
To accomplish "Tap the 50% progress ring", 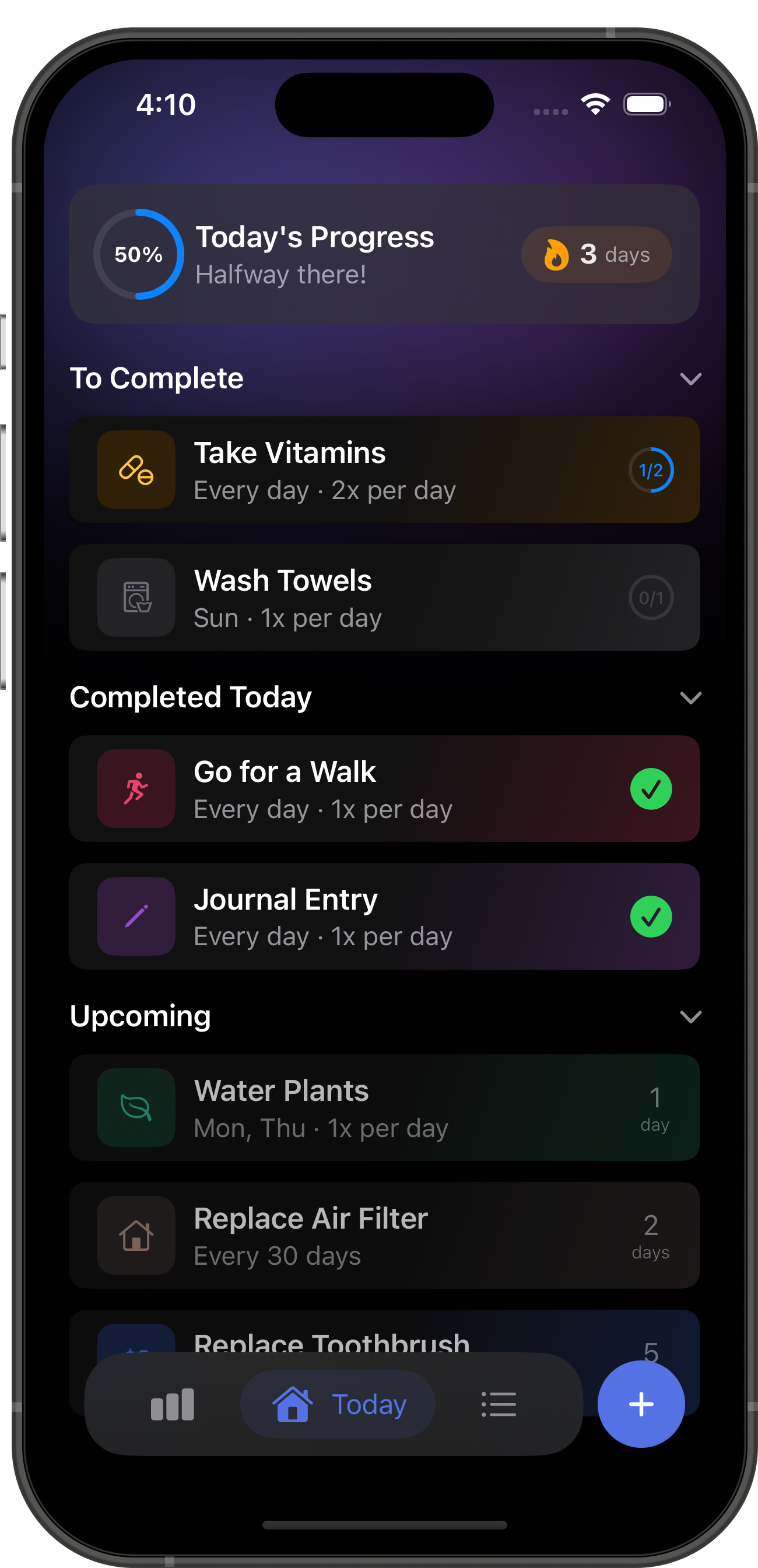I will pyautogui.click(x=138, y=255).
